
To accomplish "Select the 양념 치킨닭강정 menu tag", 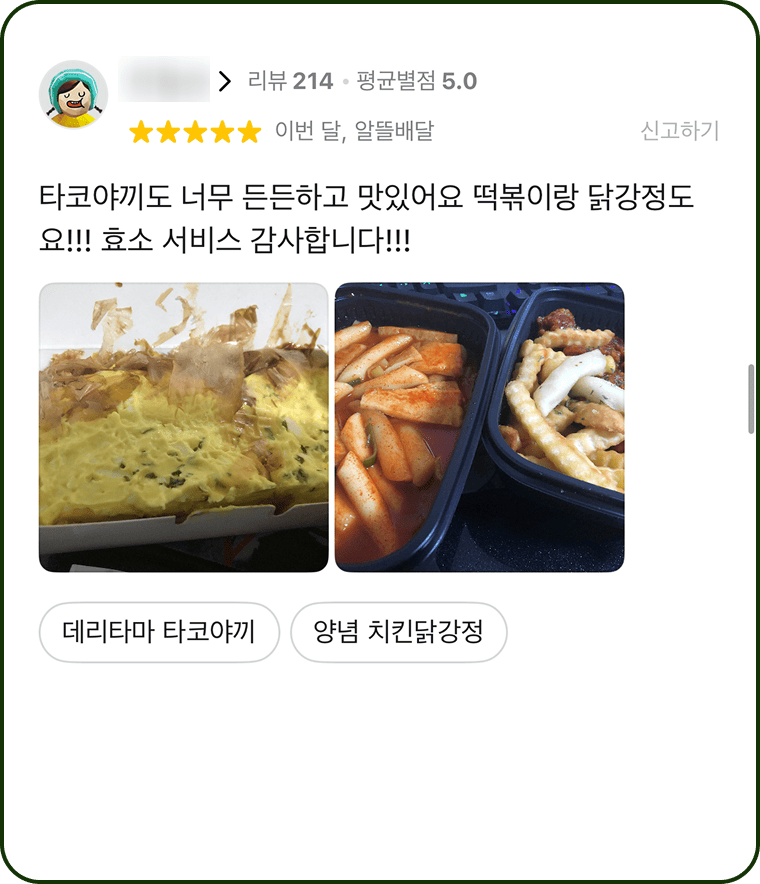I will [x=401, y=632].
